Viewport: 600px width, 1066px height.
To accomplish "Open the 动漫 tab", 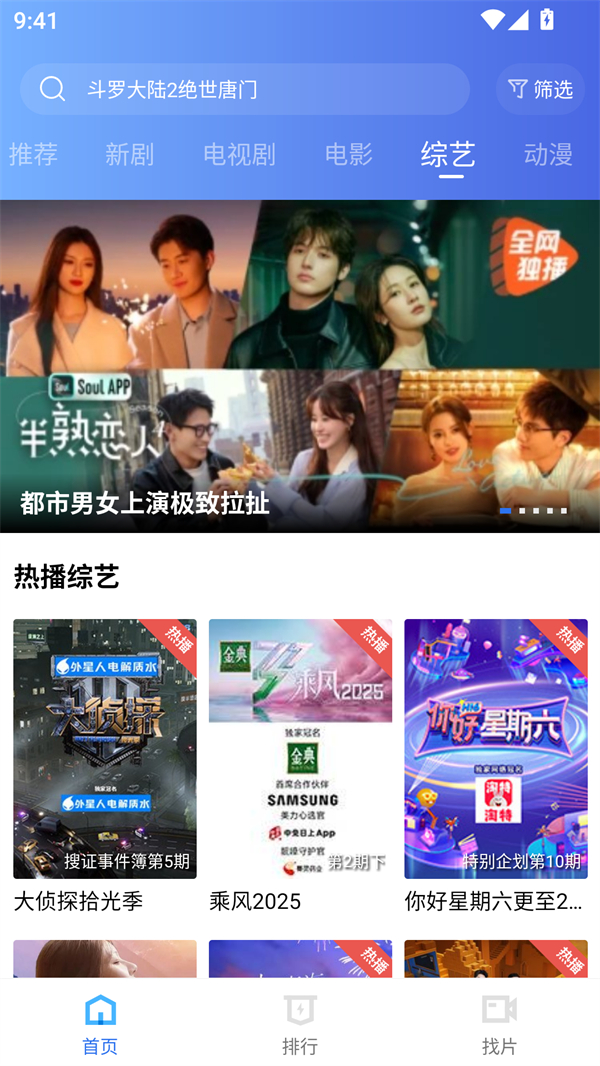I will click(x=548, y=154).
